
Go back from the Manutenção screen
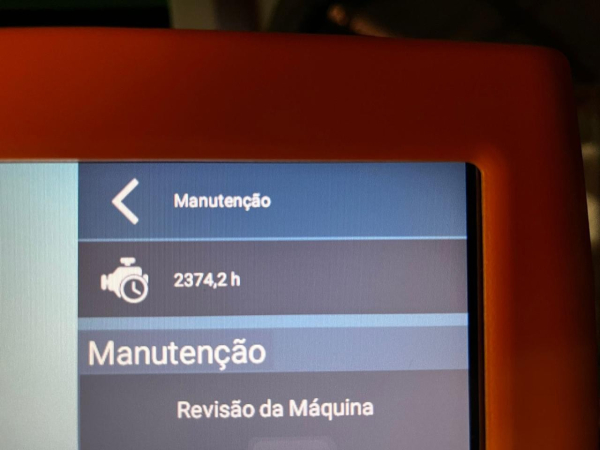pos(125,201)
